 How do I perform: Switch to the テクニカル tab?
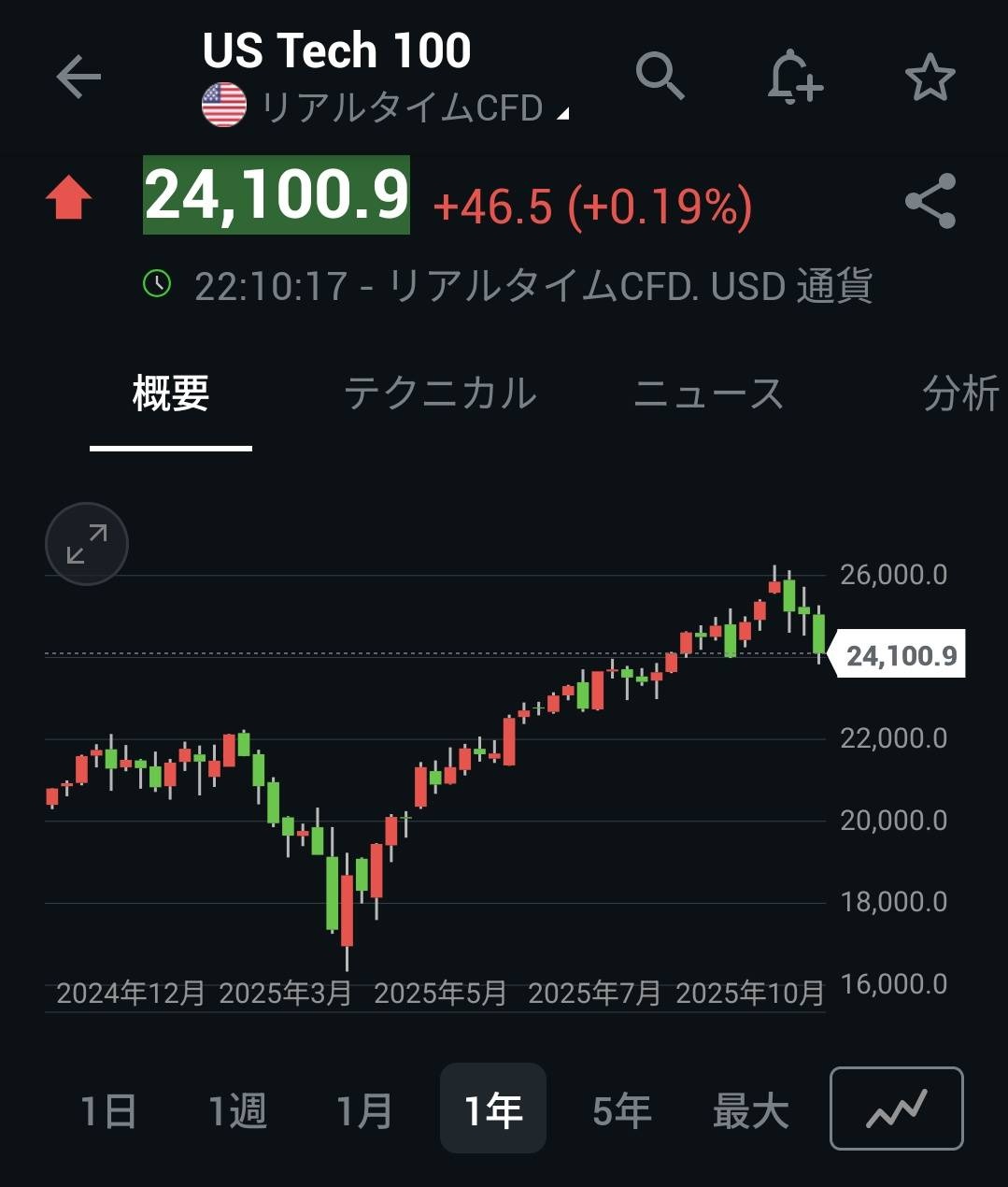pyautogui.click(x=440, y=393)
